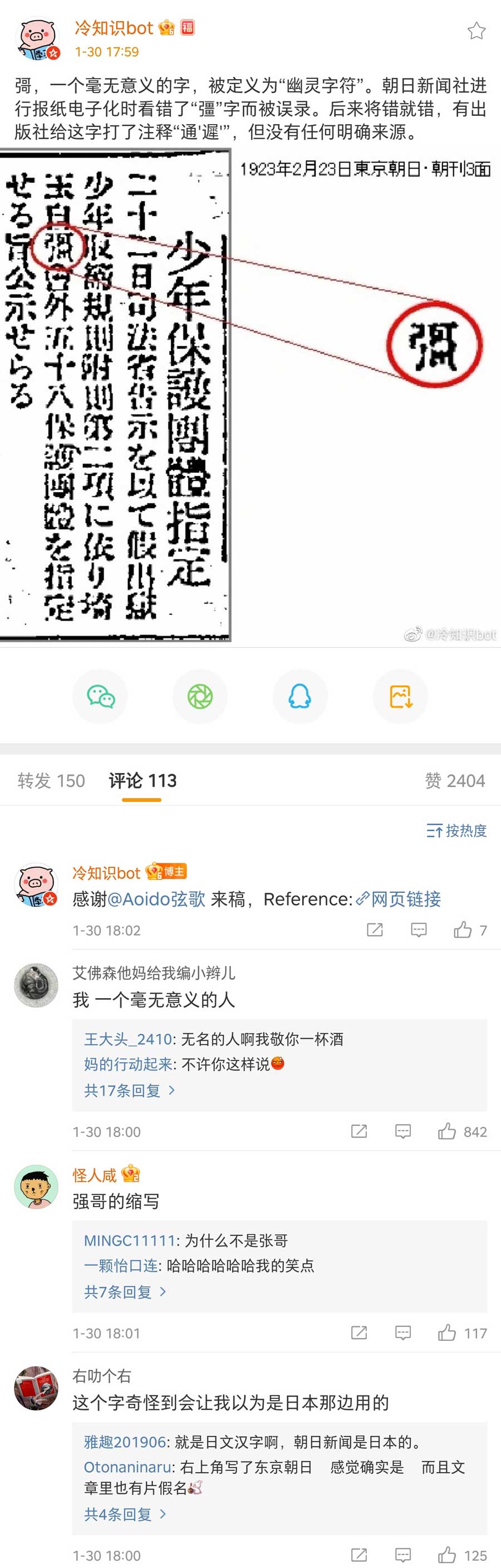The width and height of the screenshot is (501, 1568).
Task: Reply to 怪人咸's comment 强哥的缩写
Action: coord(403,1332)
